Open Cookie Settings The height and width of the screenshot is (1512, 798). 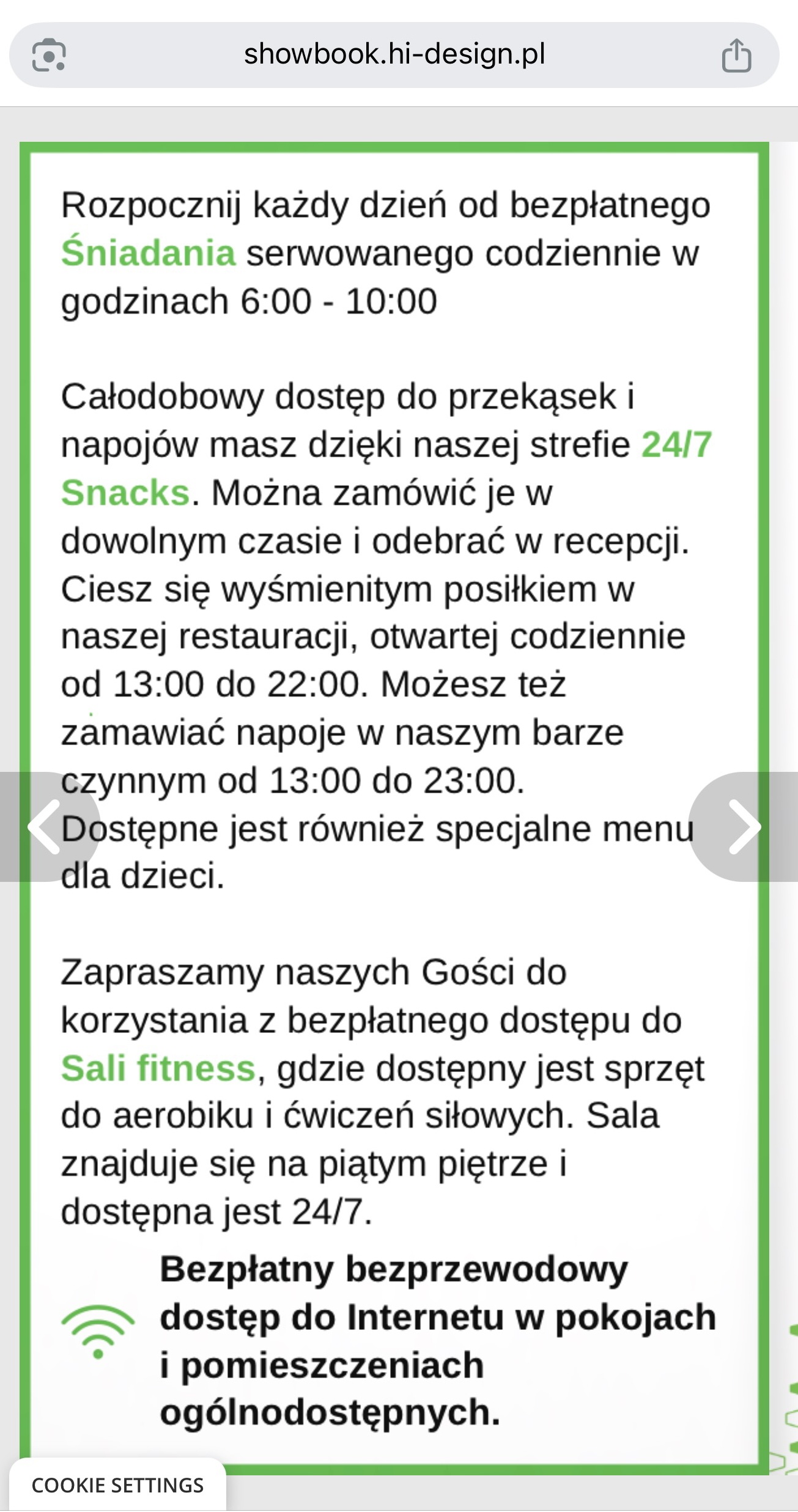[x=117, y=1485]
